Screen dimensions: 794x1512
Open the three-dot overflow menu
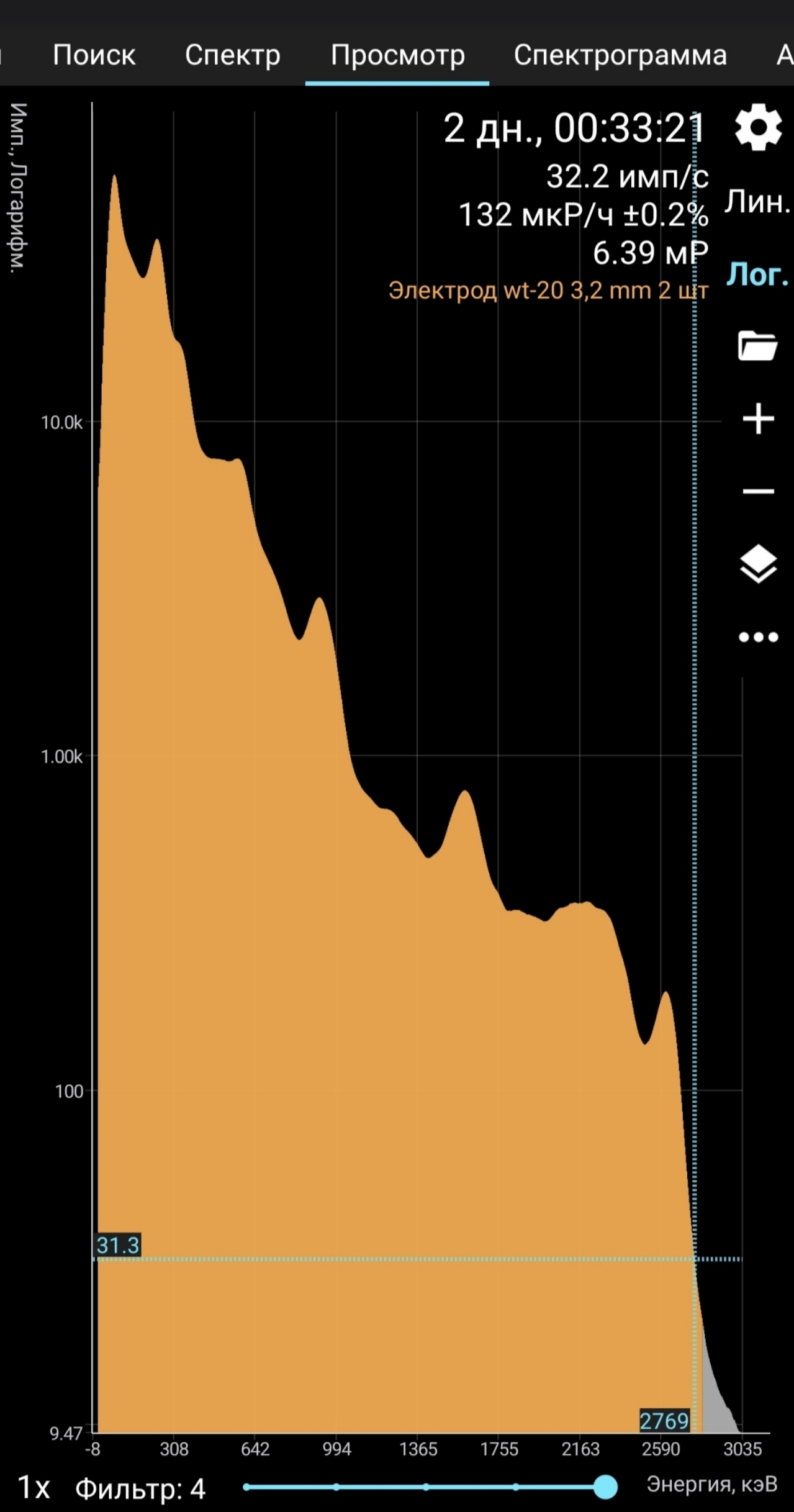pyautogui.click(x=758, y=637)
